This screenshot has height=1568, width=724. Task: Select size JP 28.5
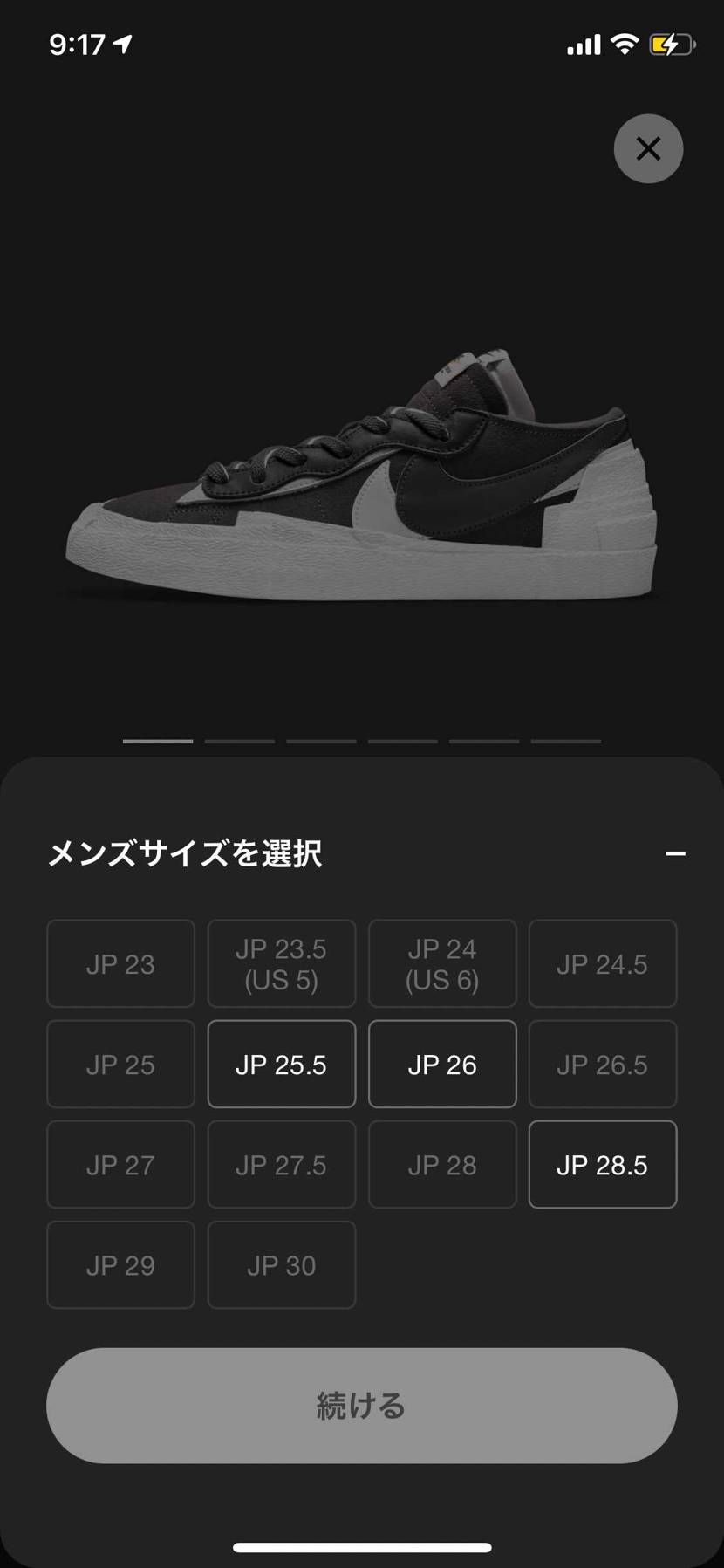point(603,1164)
